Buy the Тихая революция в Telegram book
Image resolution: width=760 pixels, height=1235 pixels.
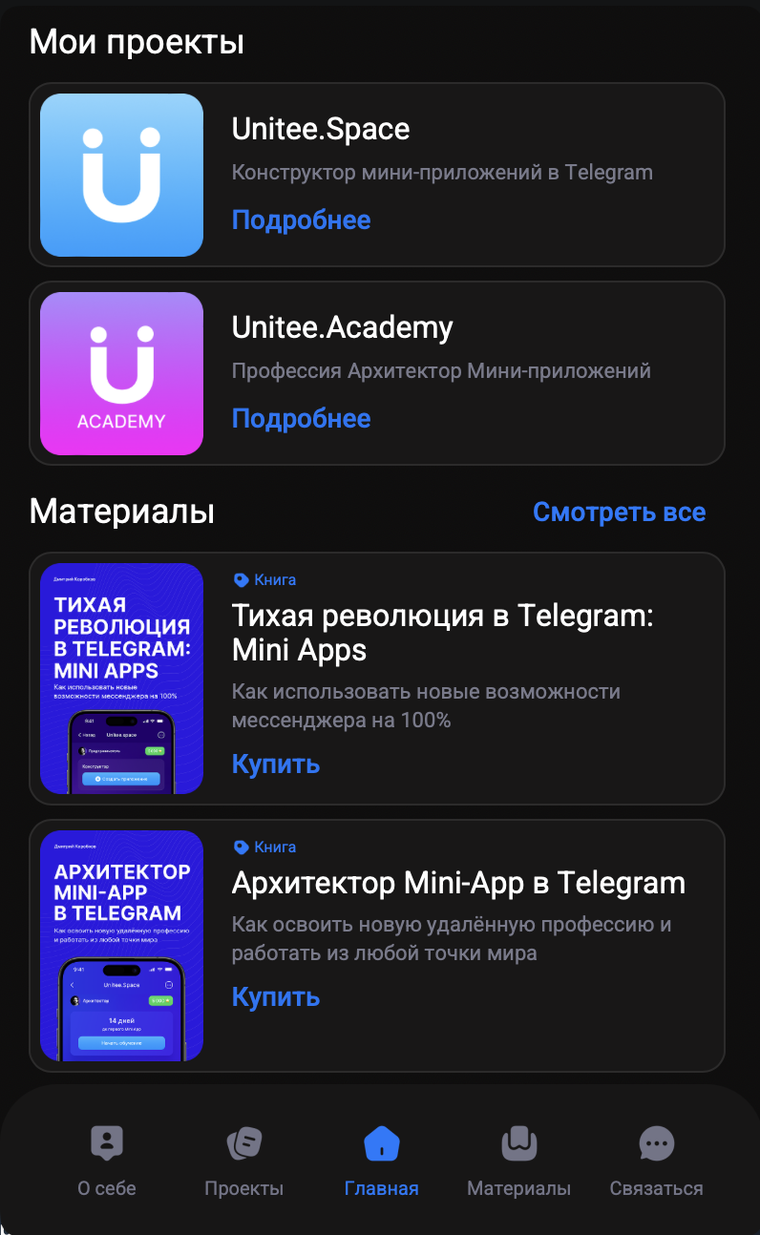tap(276, 764)
